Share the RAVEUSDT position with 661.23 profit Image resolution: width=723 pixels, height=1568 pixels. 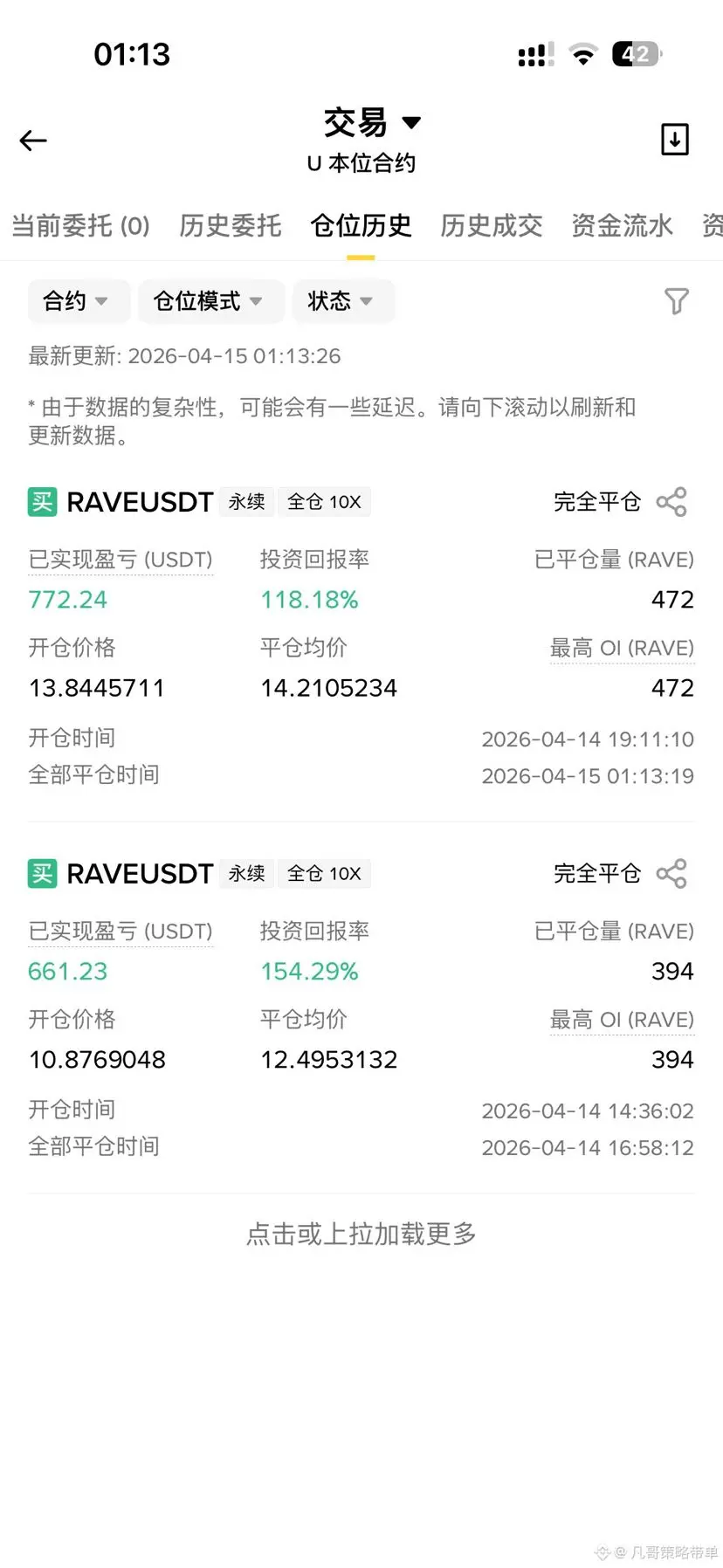671,874
